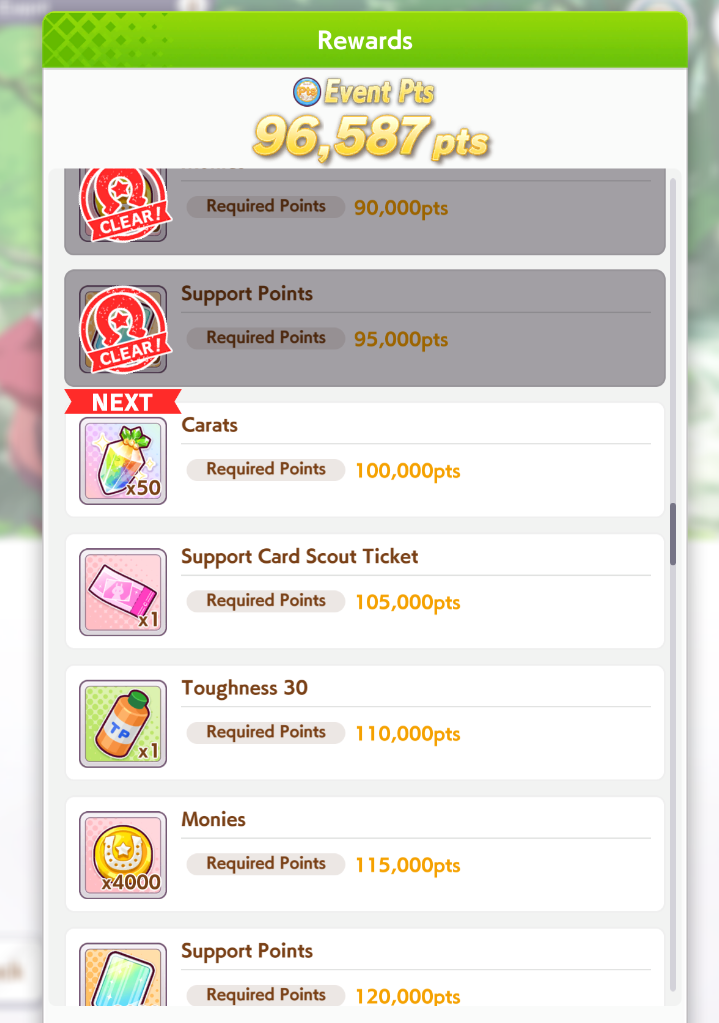Tap the Toughness 30 bottle icon

[123, 724]
